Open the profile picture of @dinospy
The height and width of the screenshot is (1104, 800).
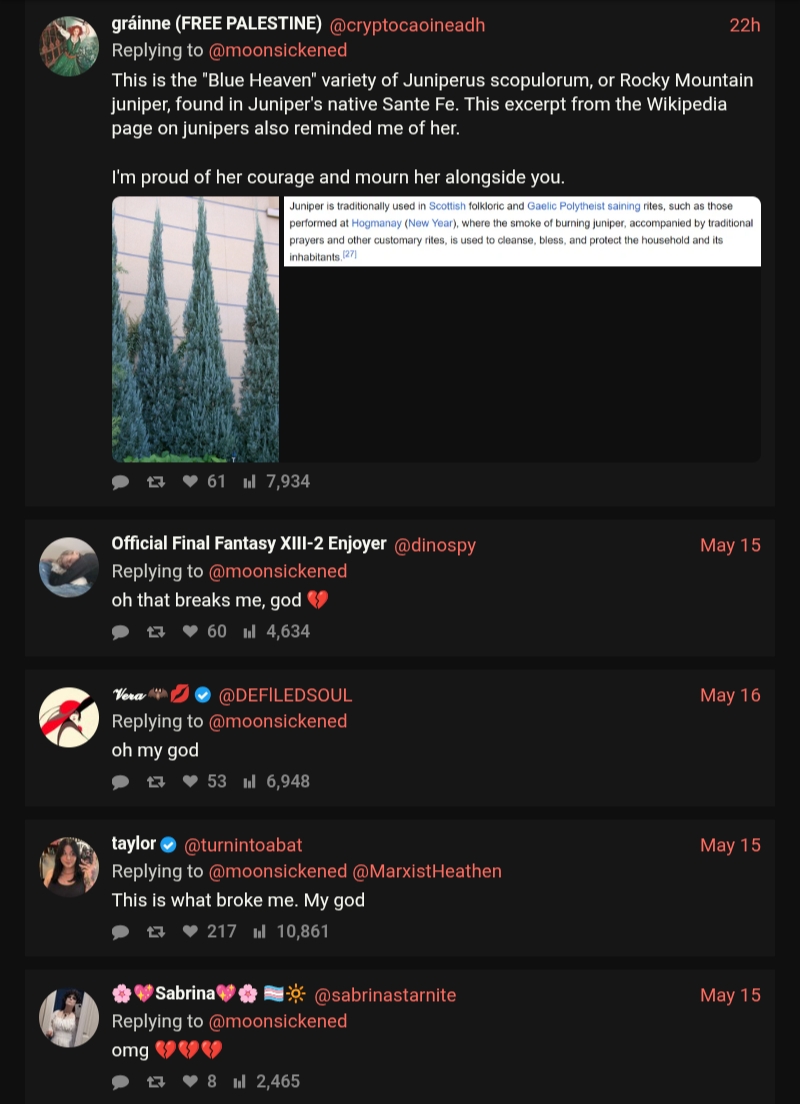[68, 567]
